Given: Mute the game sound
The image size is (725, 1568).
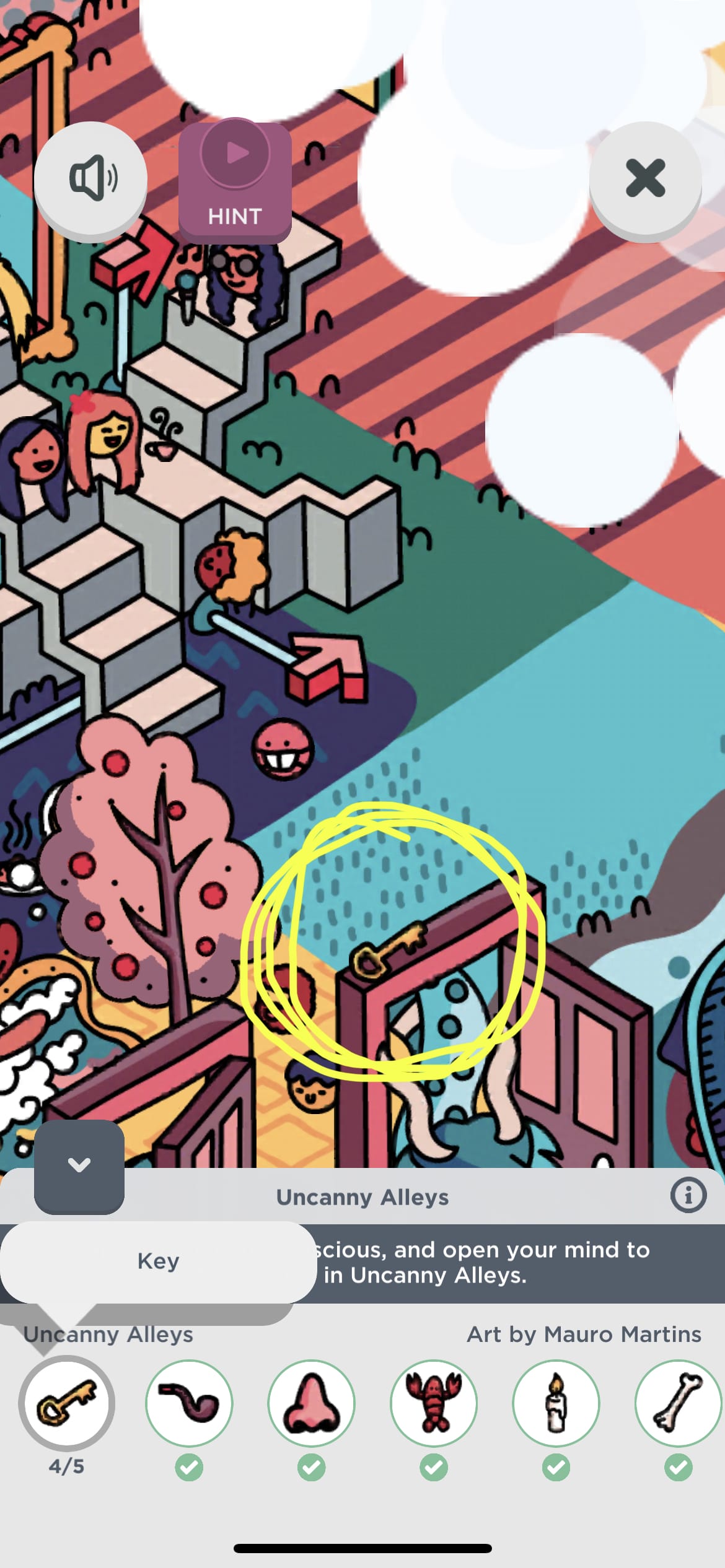Looking at the screenshot, I should (x=90, y=178).
